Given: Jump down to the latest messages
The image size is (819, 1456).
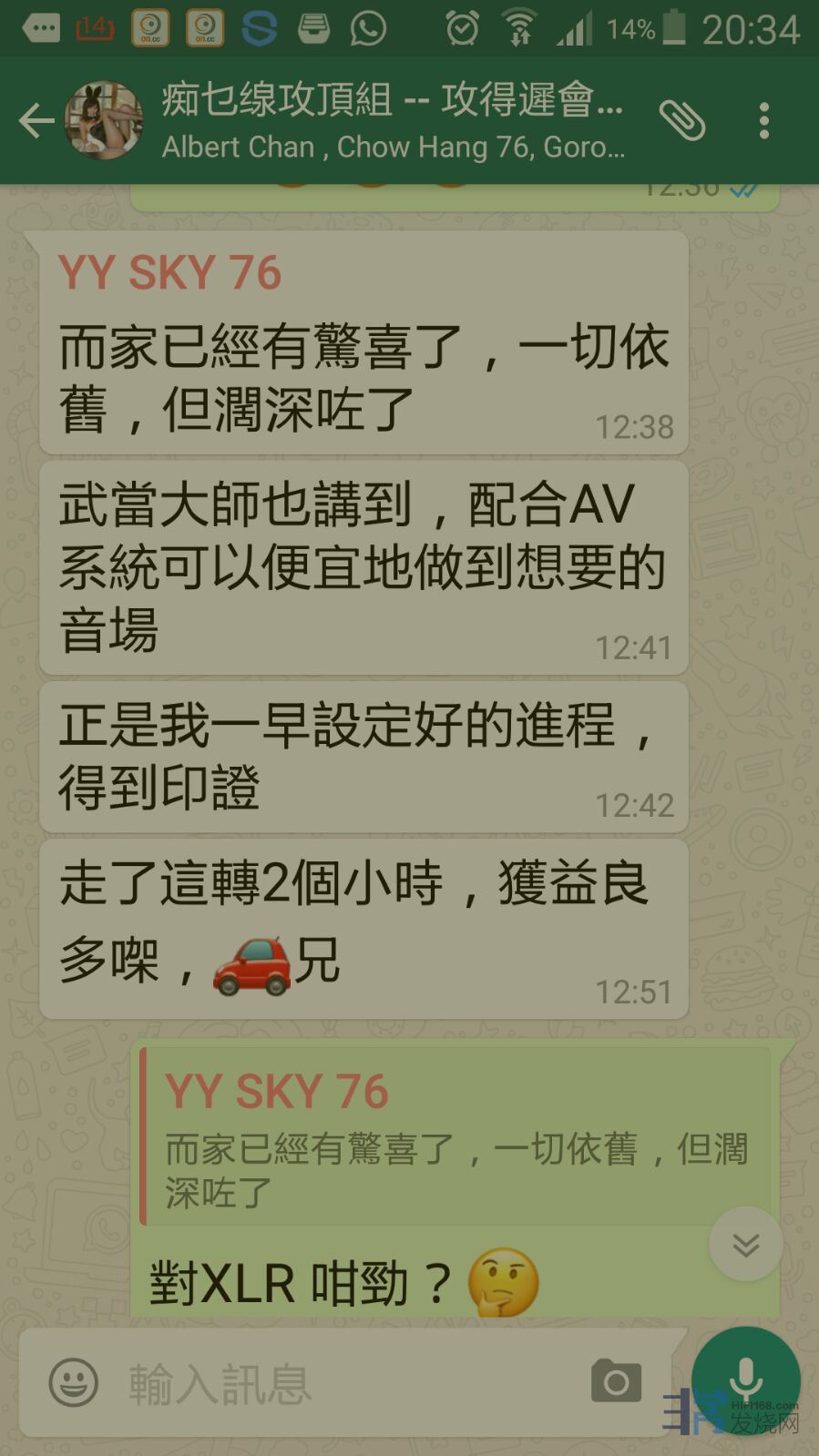Looking at the screenshot, I should 745,1244.
